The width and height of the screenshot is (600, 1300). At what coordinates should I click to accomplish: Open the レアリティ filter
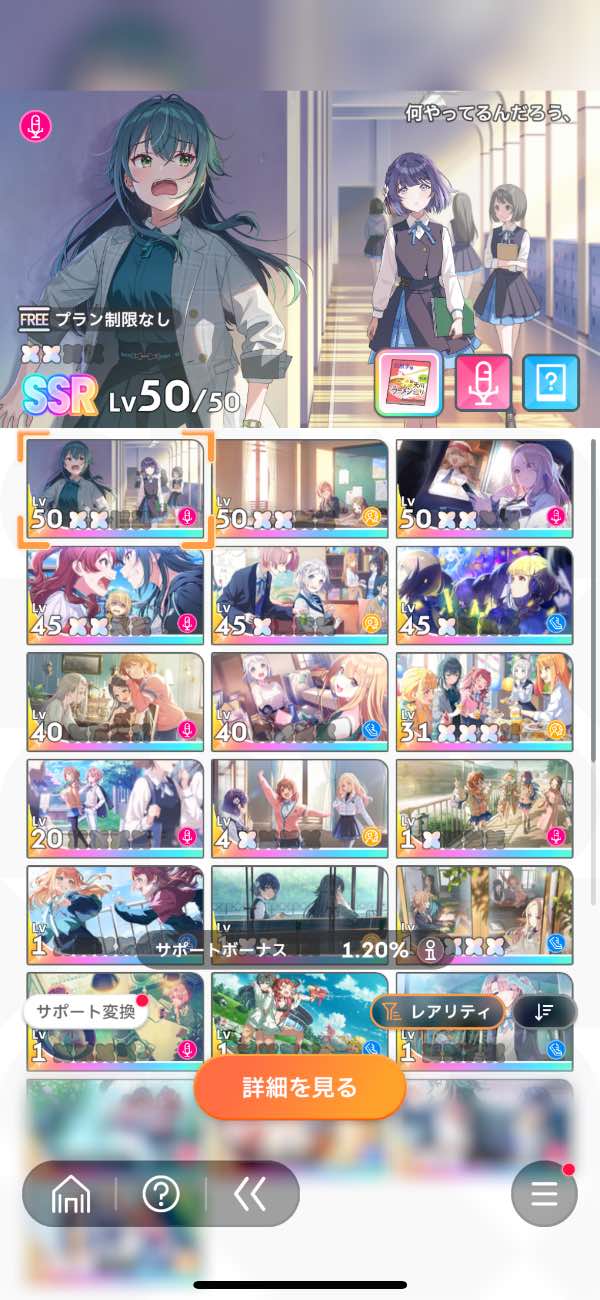[x=437, y=1011]
